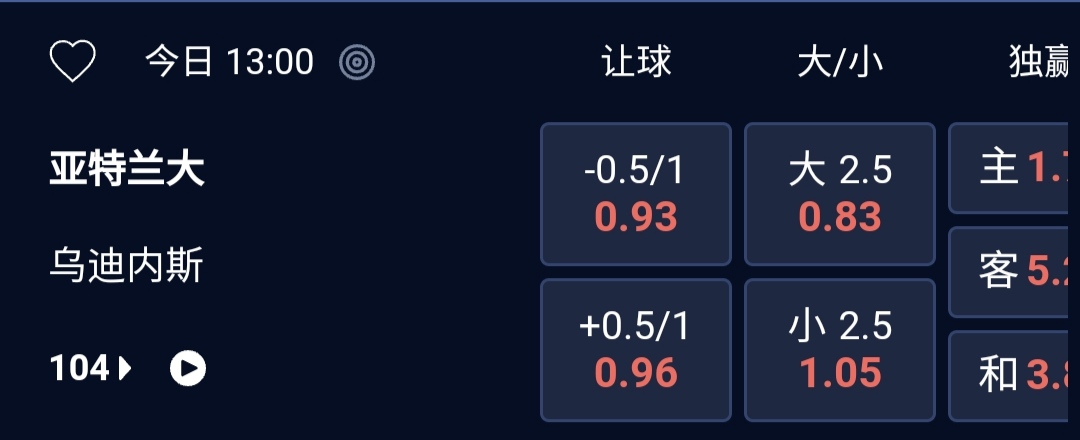Select handicap -0.5/1 at 0.93

click(635, 194)
